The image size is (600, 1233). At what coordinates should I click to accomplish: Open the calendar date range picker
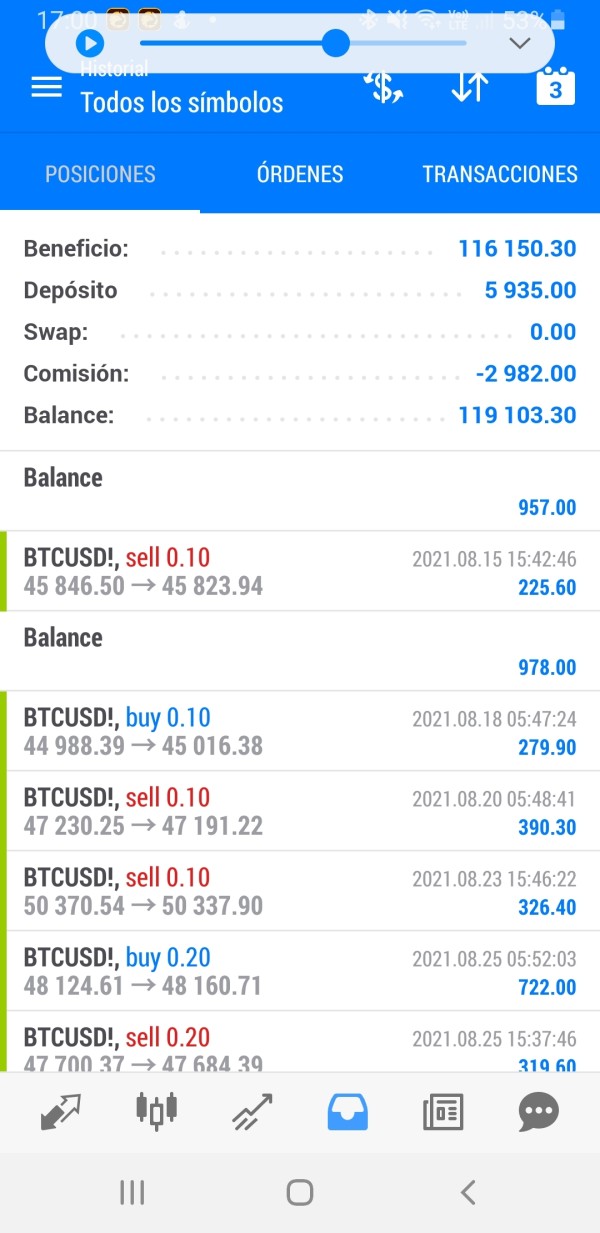[556, 86]
